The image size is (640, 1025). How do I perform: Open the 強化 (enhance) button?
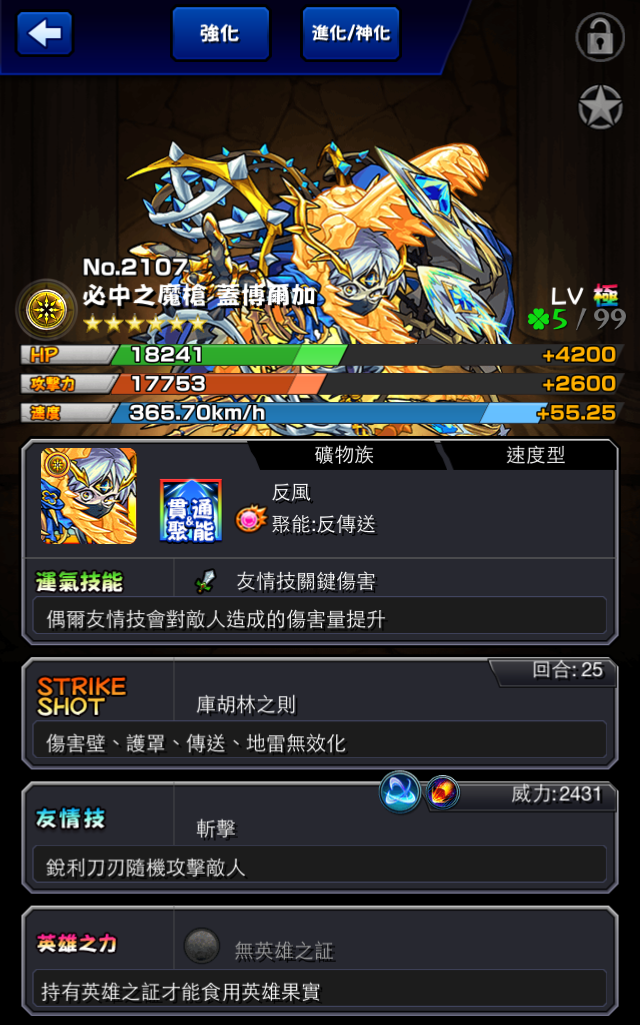(220, 33)
